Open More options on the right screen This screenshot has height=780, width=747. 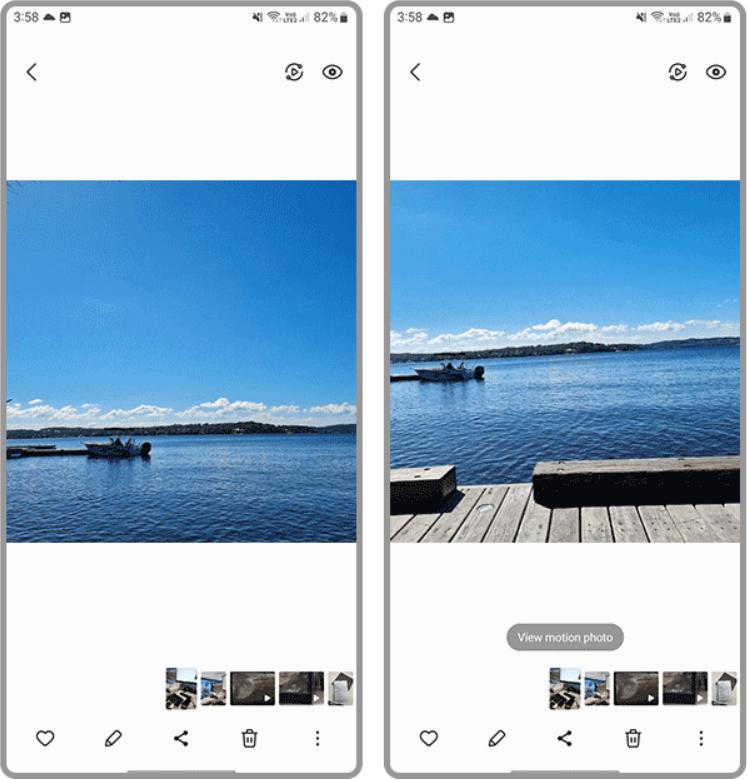(x=701, y=738)
